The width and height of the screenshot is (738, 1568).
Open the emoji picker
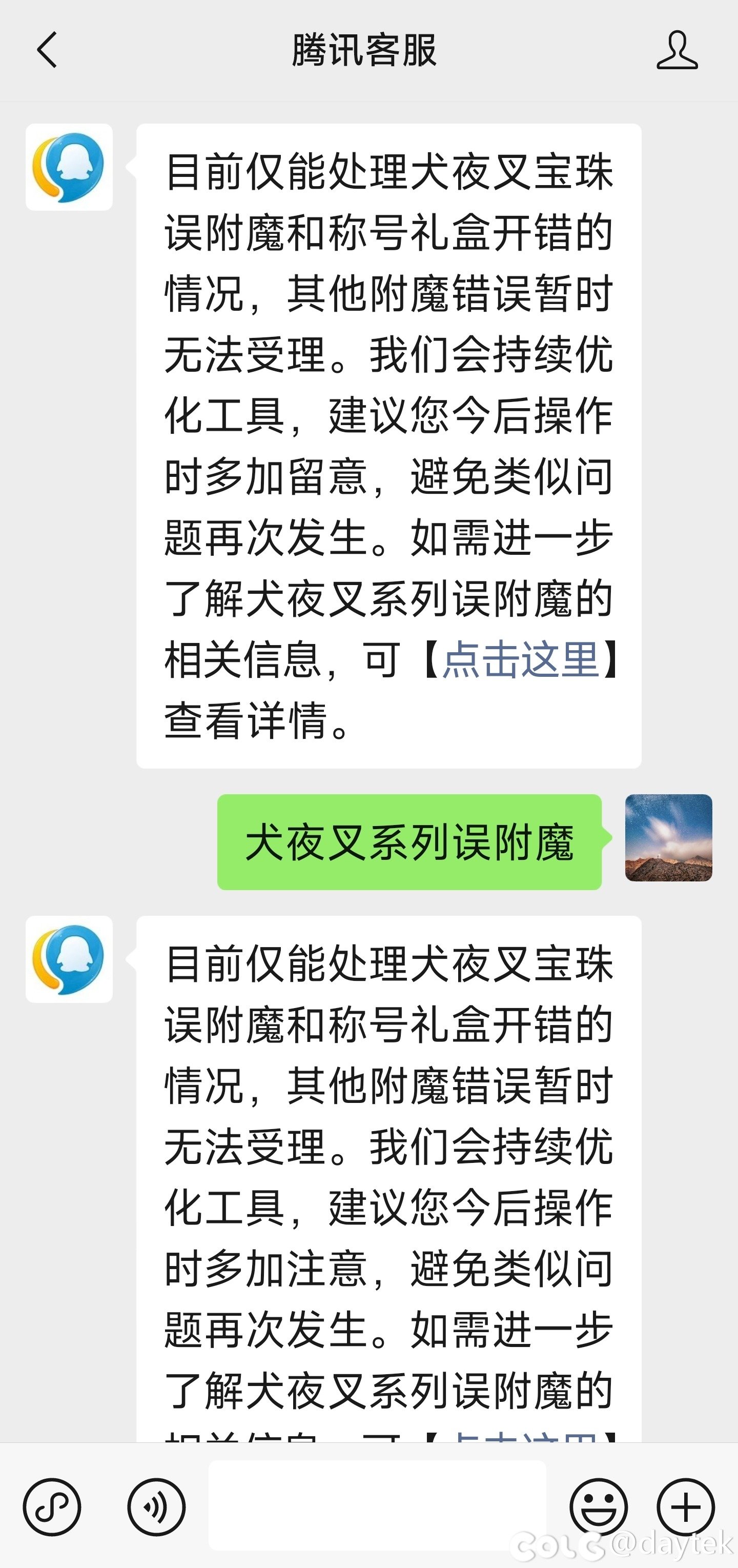click(599, 1507)
